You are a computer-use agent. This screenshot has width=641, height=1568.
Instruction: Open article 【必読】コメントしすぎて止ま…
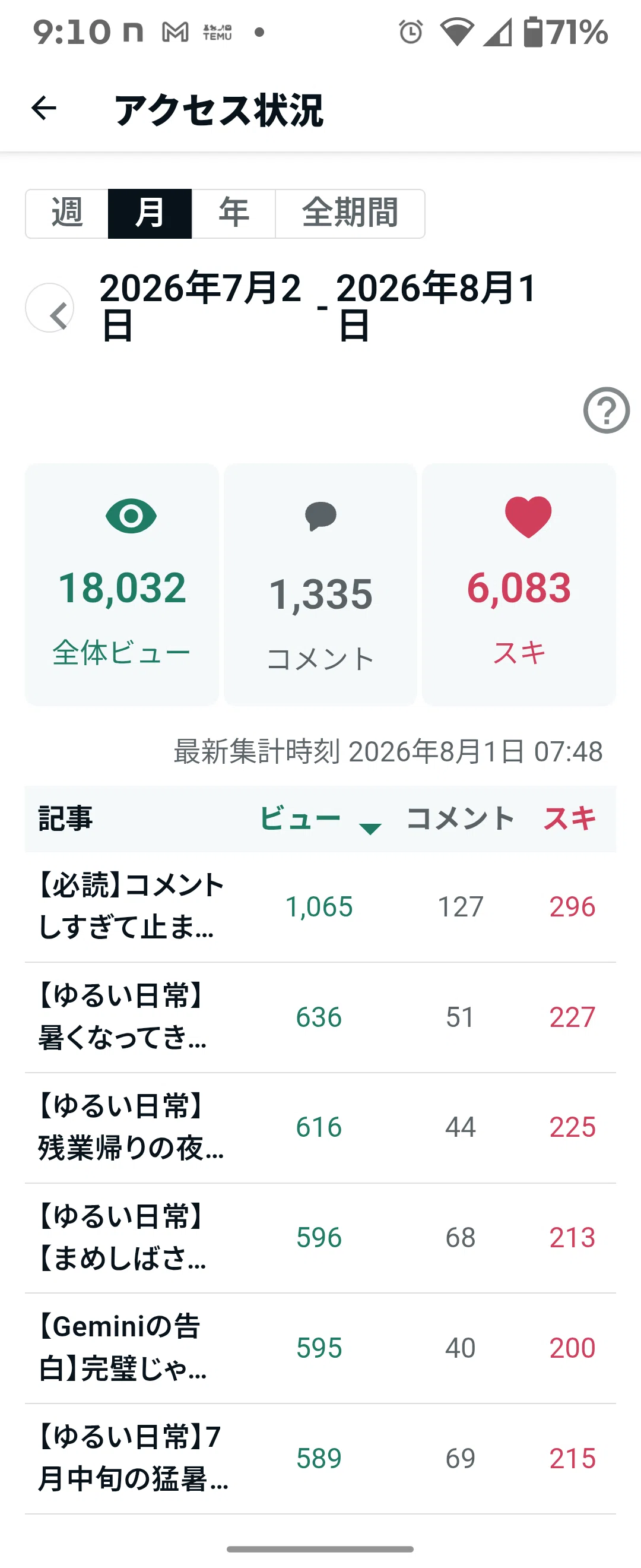pyautogui.click(x=320, y=907)
